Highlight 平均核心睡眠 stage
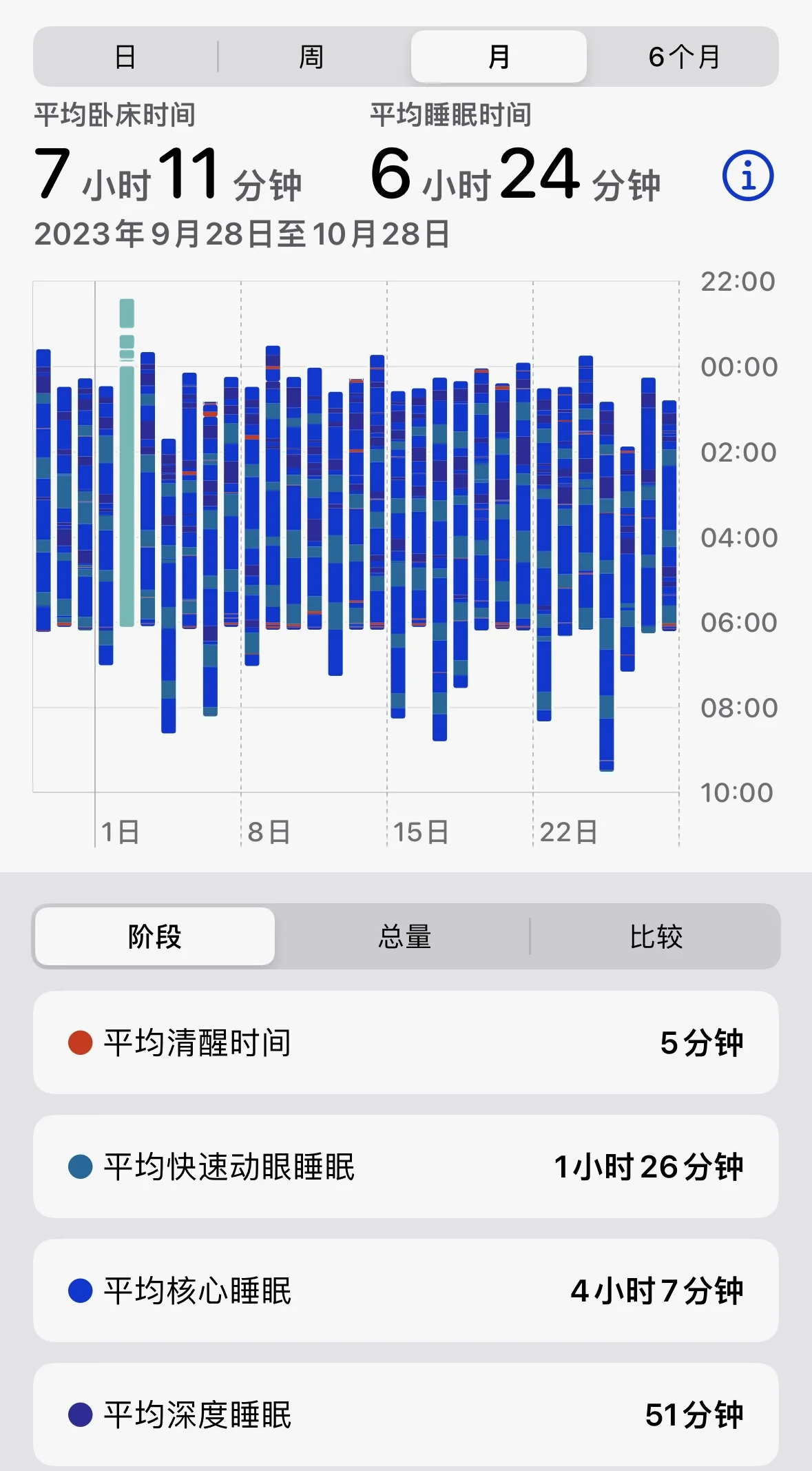 [x=406, y=1290]
